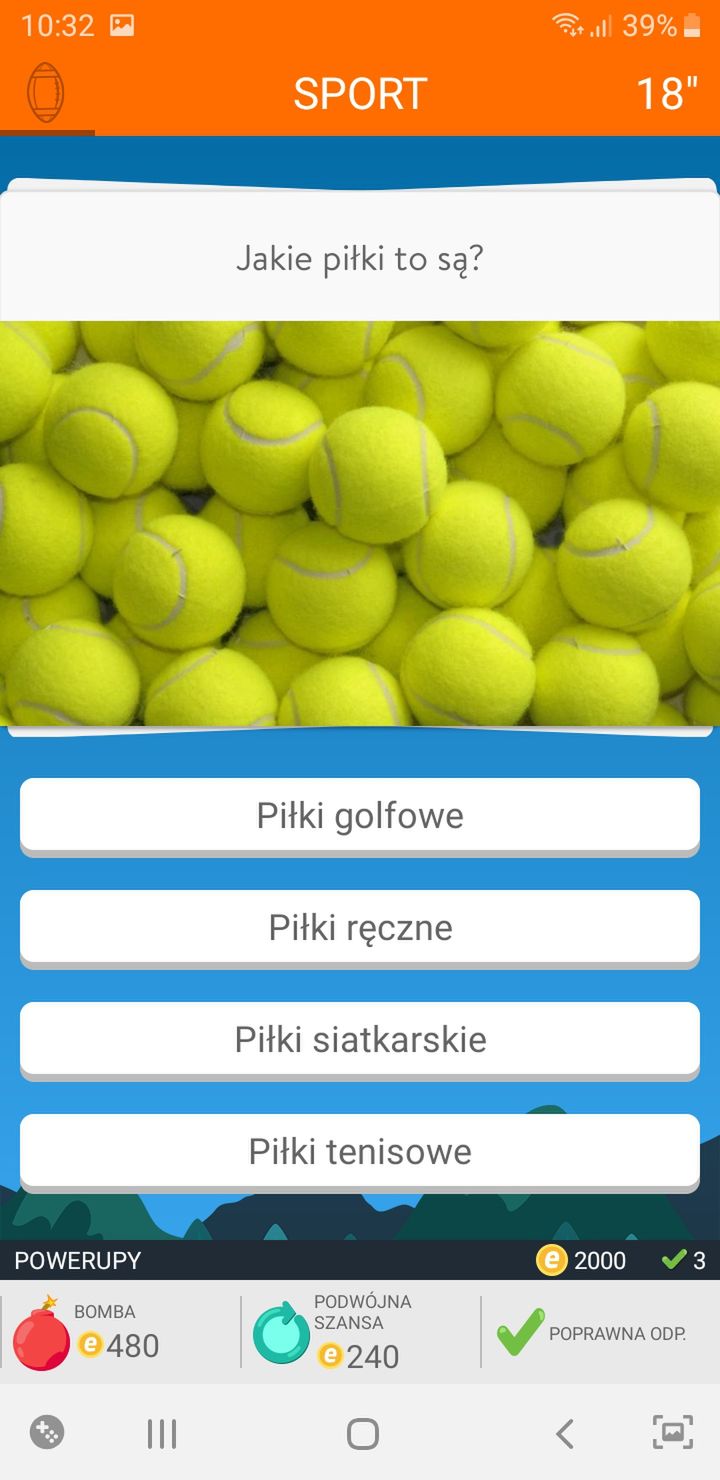Choose Piłki ręczne as the answer

(360, 927)
